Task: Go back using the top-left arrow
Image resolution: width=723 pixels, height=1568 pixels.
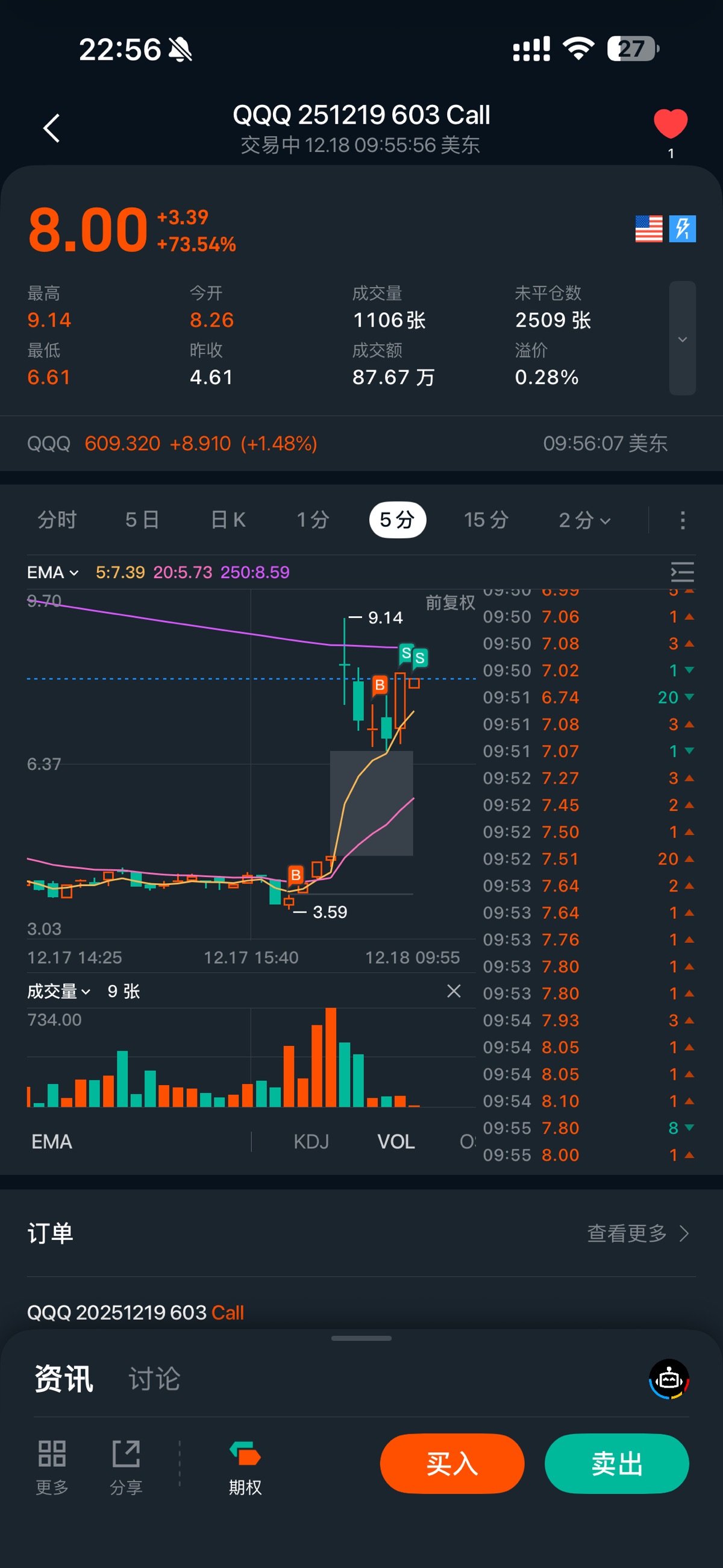Action: 52,128
